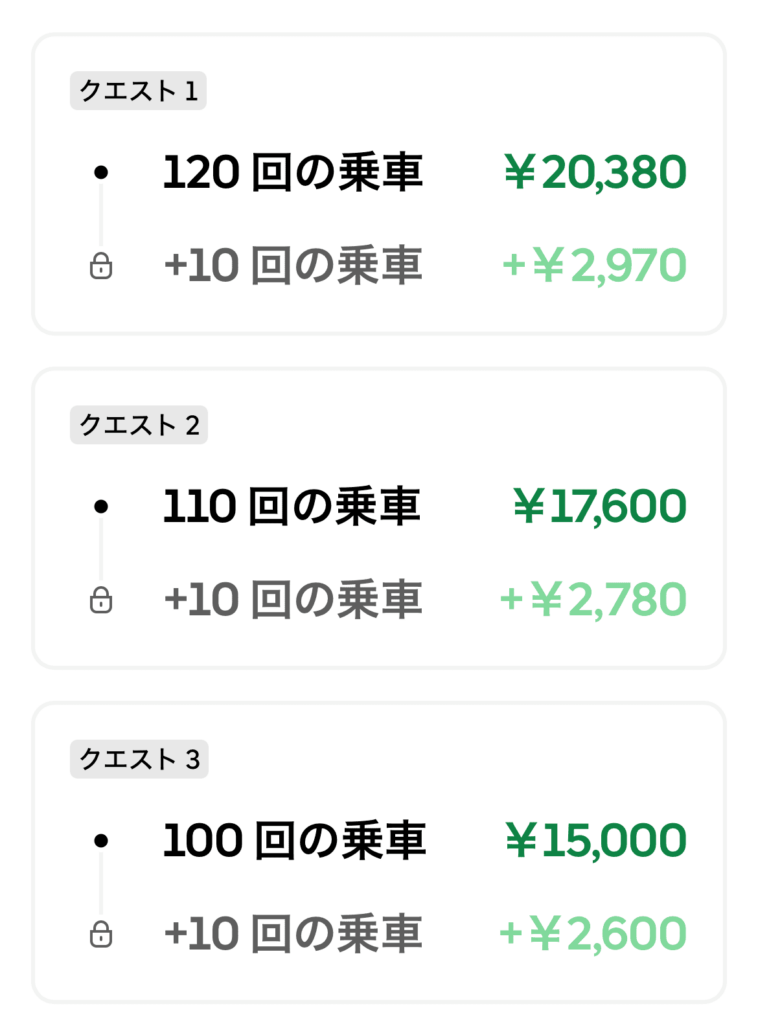This screenshot has height=1024, width=758.
Task: Click the lock icon in クエスト３
Action: (103, 935)
